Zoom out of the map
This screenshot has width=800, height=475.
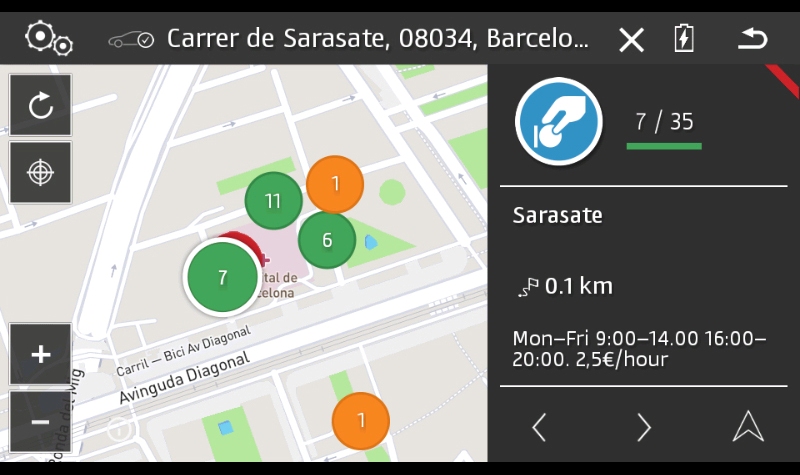[x=40, y=421]
